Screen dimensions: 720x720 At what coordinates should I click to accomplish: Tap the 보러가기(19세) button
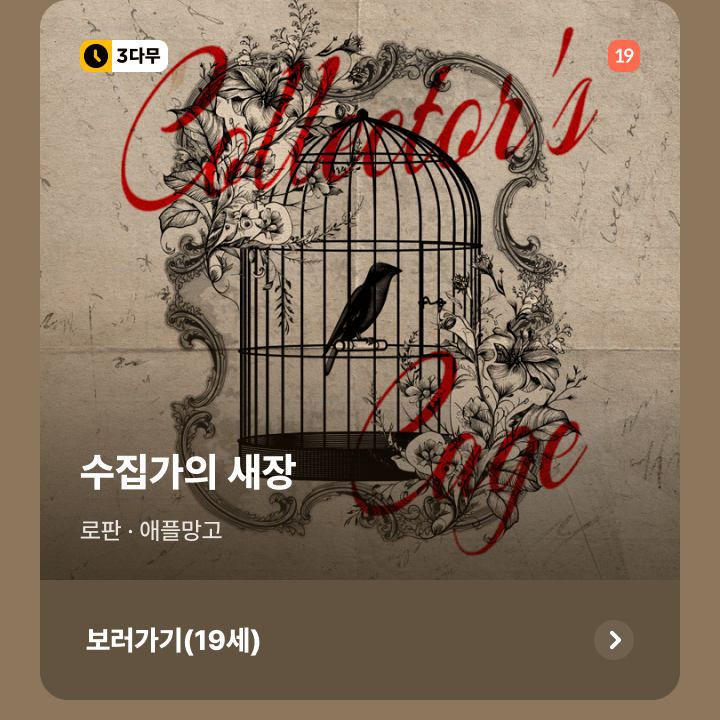click(360, 640)
